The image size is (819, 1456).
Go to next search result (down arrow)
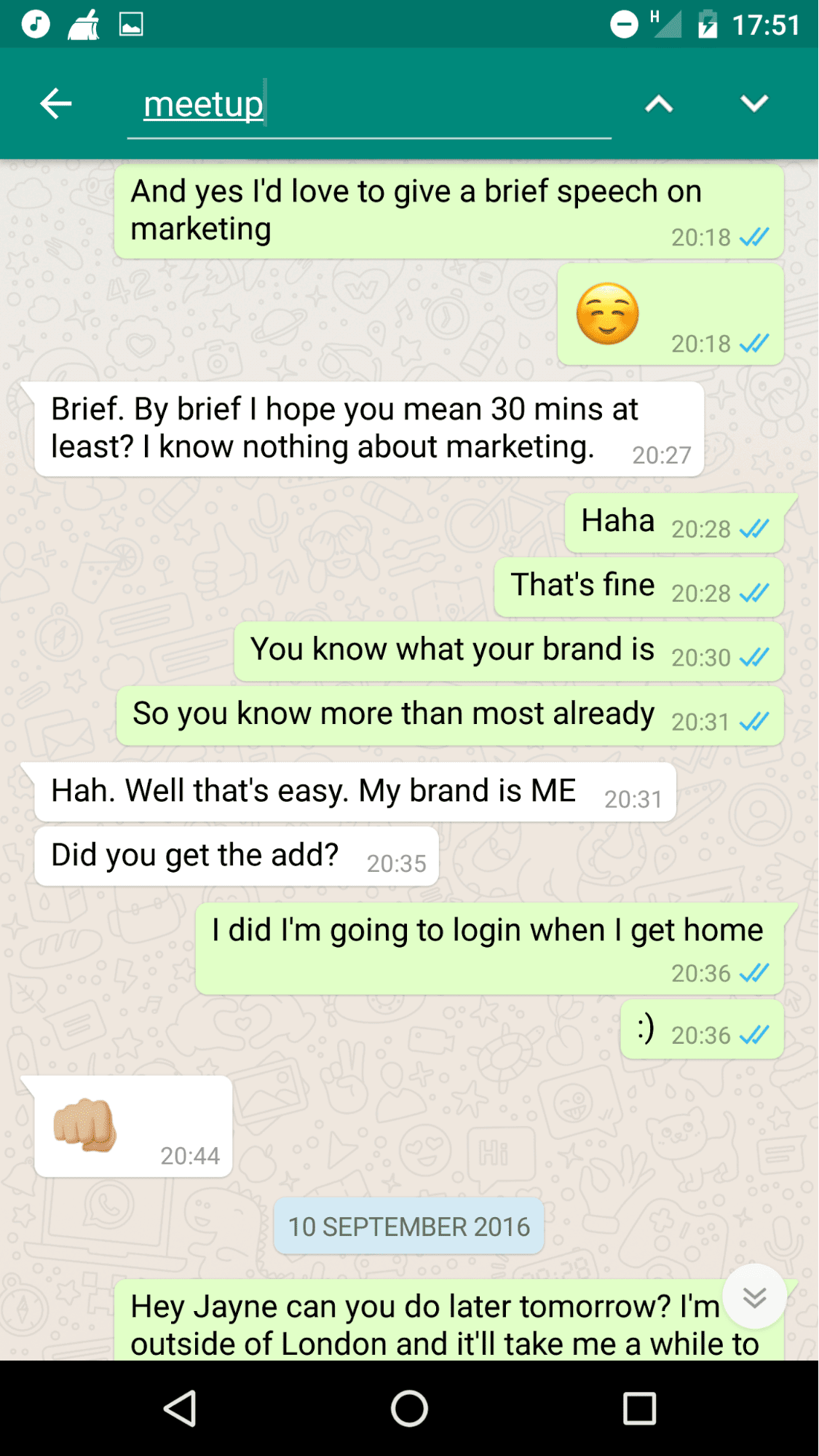(x=754, y=103)
